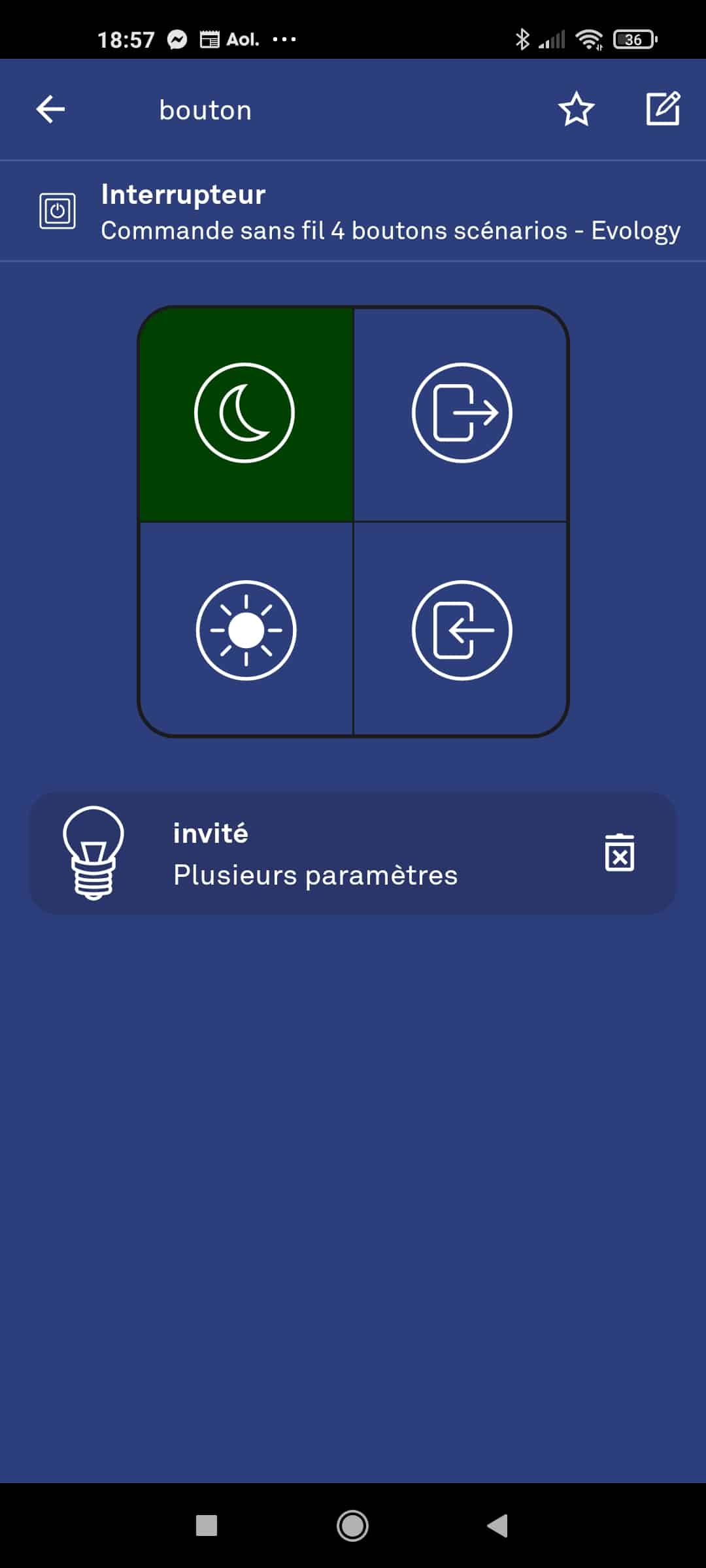The image size is (706, 1568).
Task: Mark bouton as favorite with the star
Action: [576, 109]
